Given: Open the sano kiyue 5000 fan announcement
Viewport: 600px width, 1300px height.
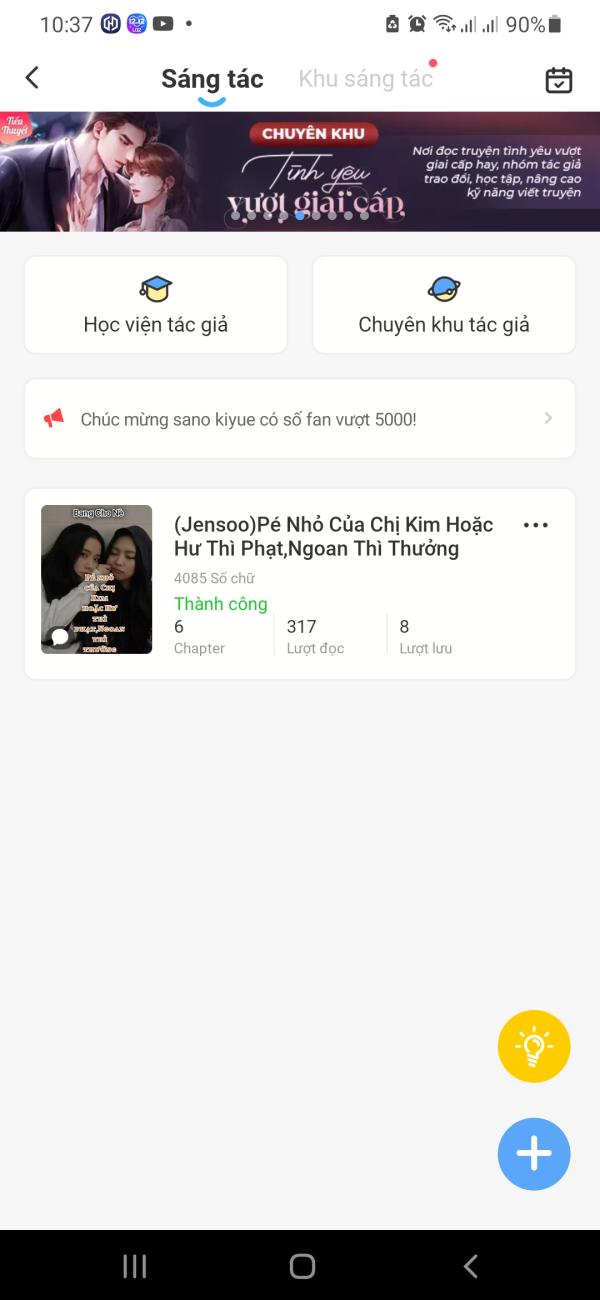Looking at the screenshot, I should pyautogui.click(x=300, y=419).
